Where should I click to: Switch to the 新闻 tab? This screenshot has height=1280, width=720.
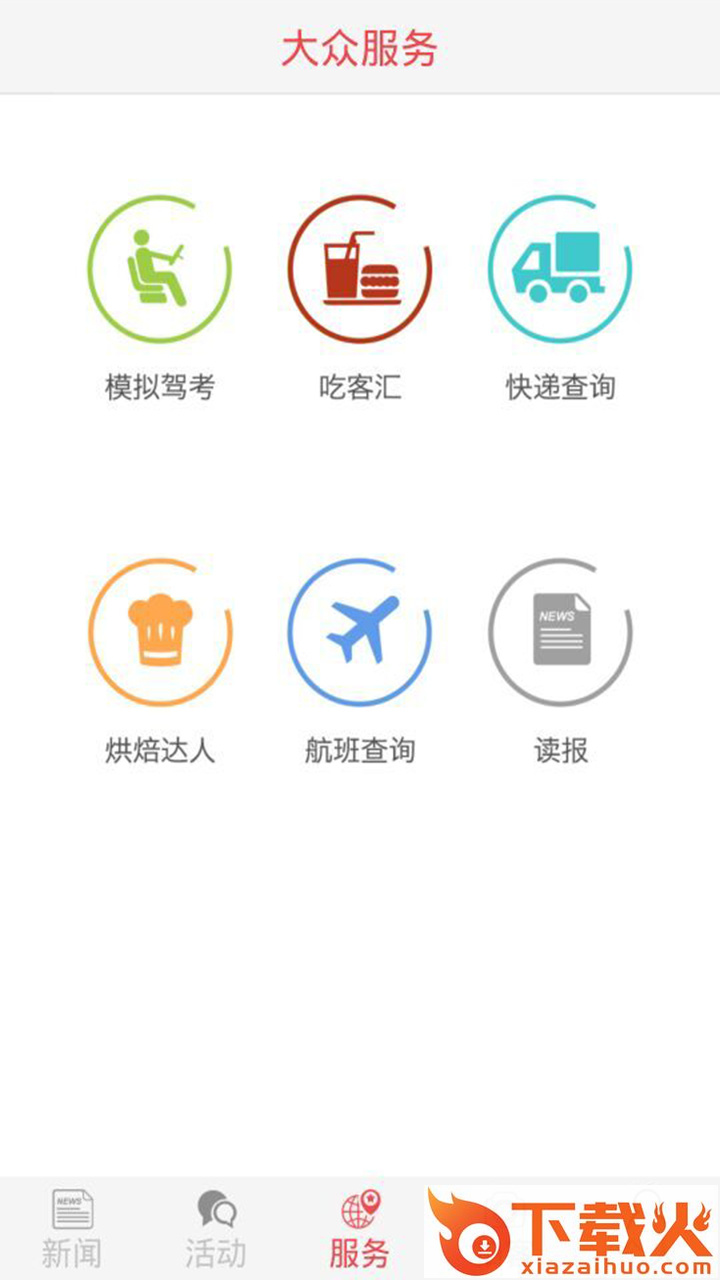72,1228
